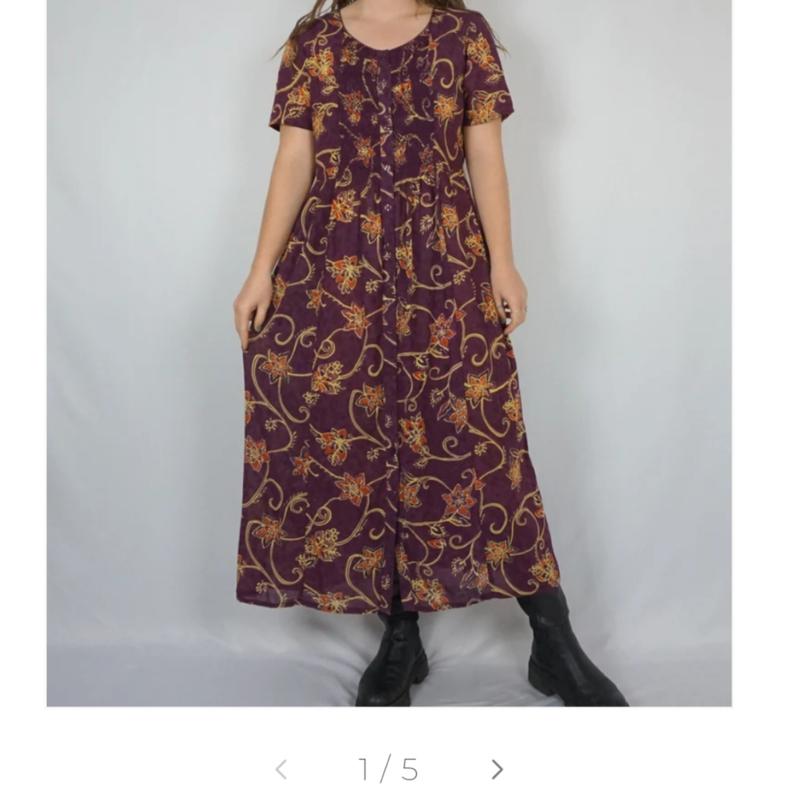Go back to the previous product photo
The height and width of the screenshot is (800, 800).
pos(281,769)
